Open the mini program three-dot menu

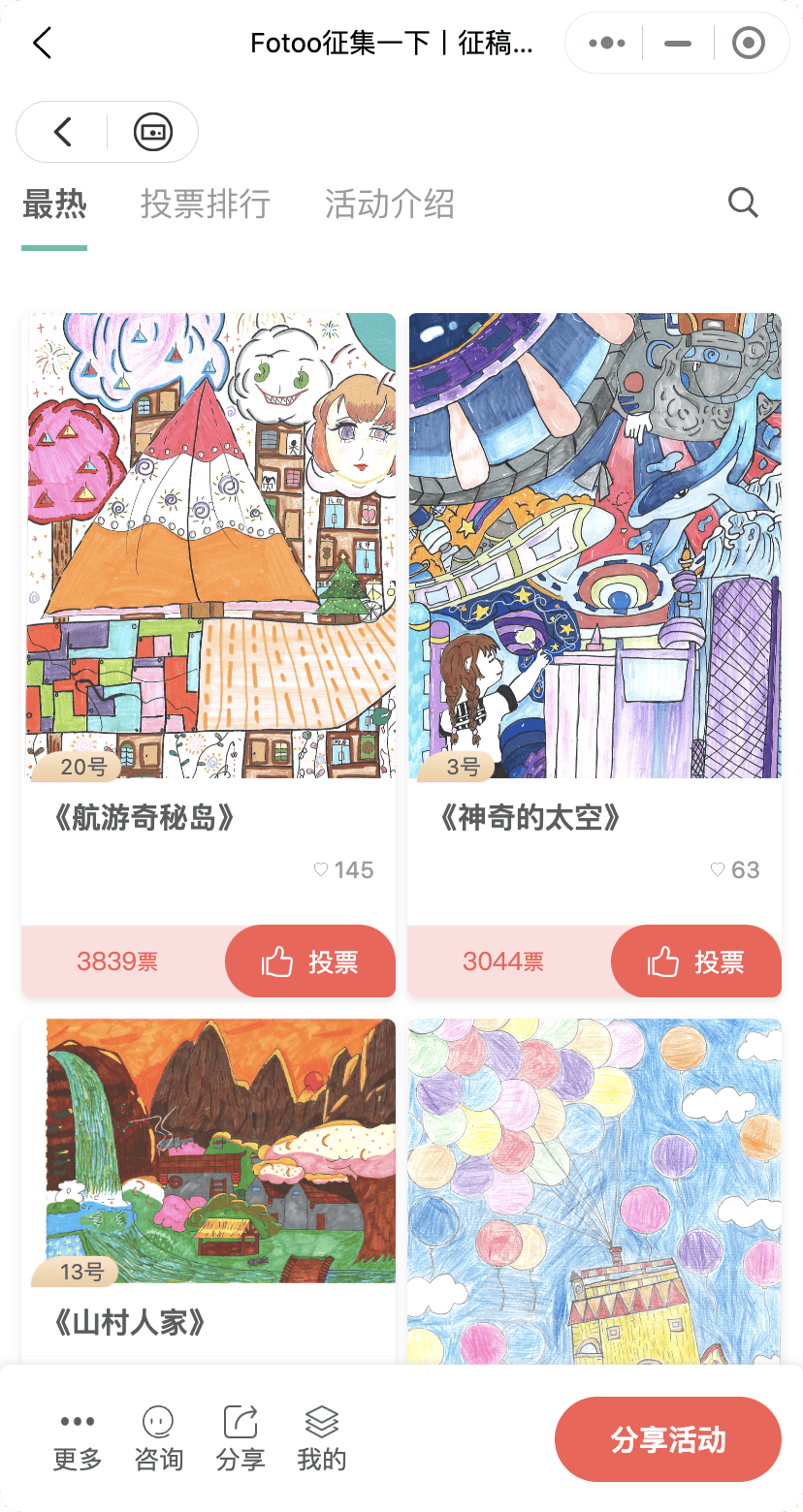pos(607,44)
